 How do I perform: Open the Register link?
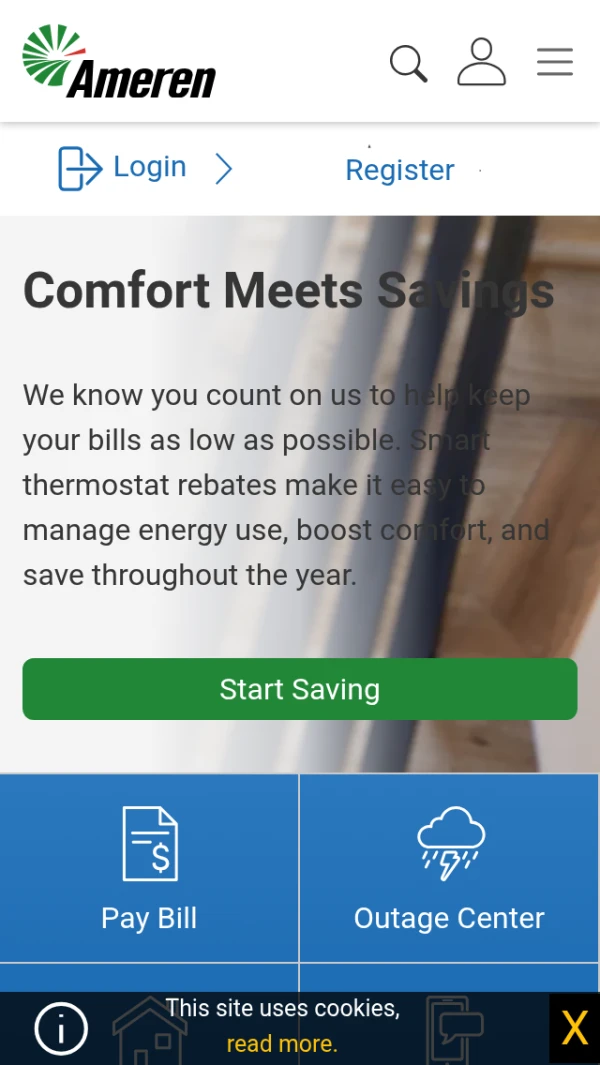[399, 170]
